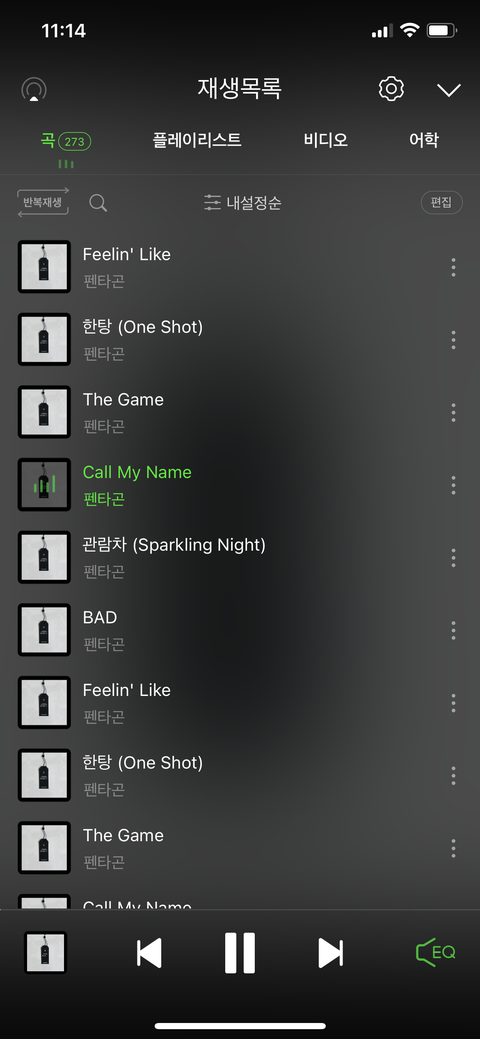Open playlist settings gear

(x=391, y=89)
